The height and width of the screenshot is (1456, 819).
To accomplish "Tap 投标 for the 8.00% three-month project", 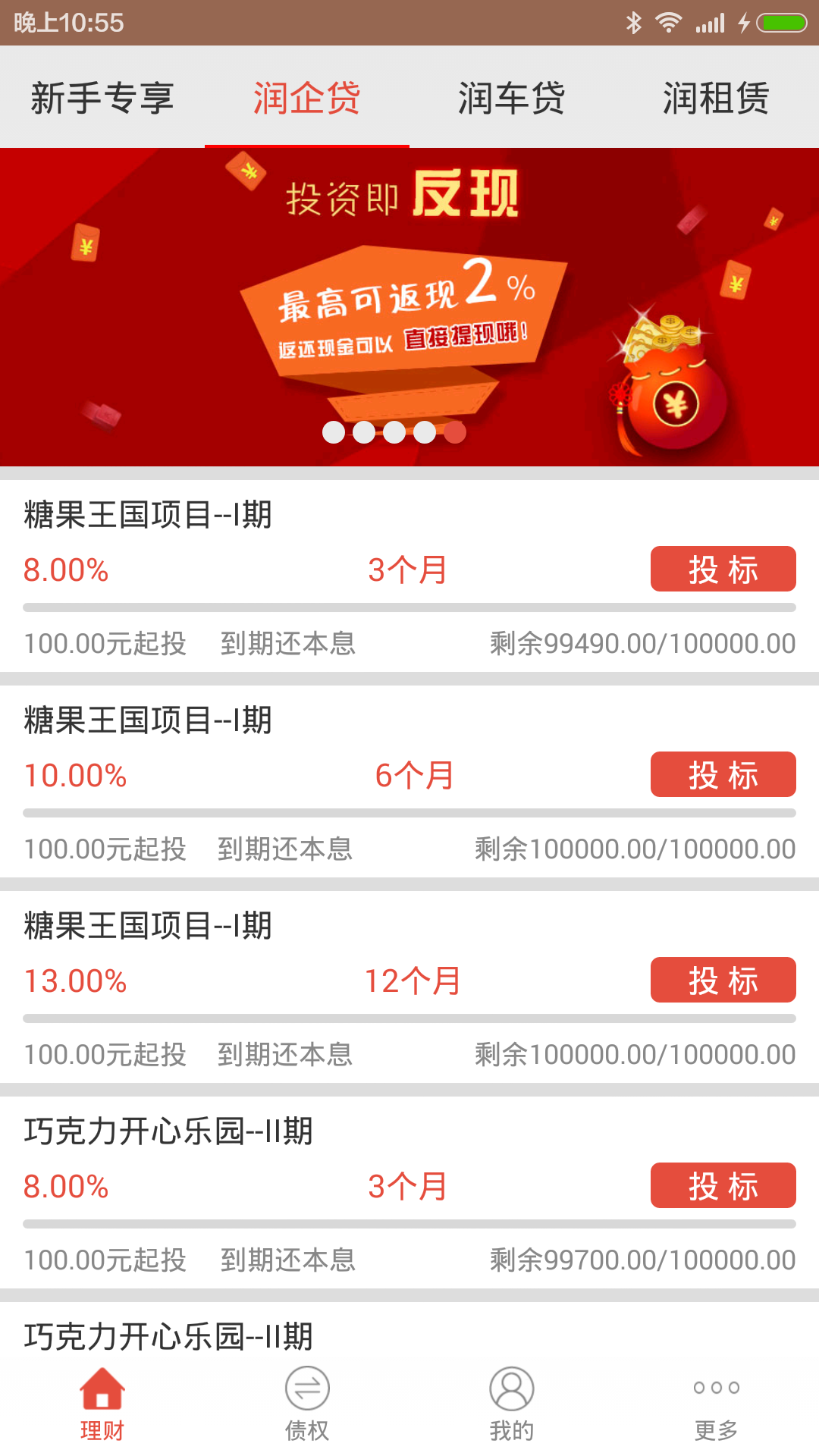I will tap(723, 568).
